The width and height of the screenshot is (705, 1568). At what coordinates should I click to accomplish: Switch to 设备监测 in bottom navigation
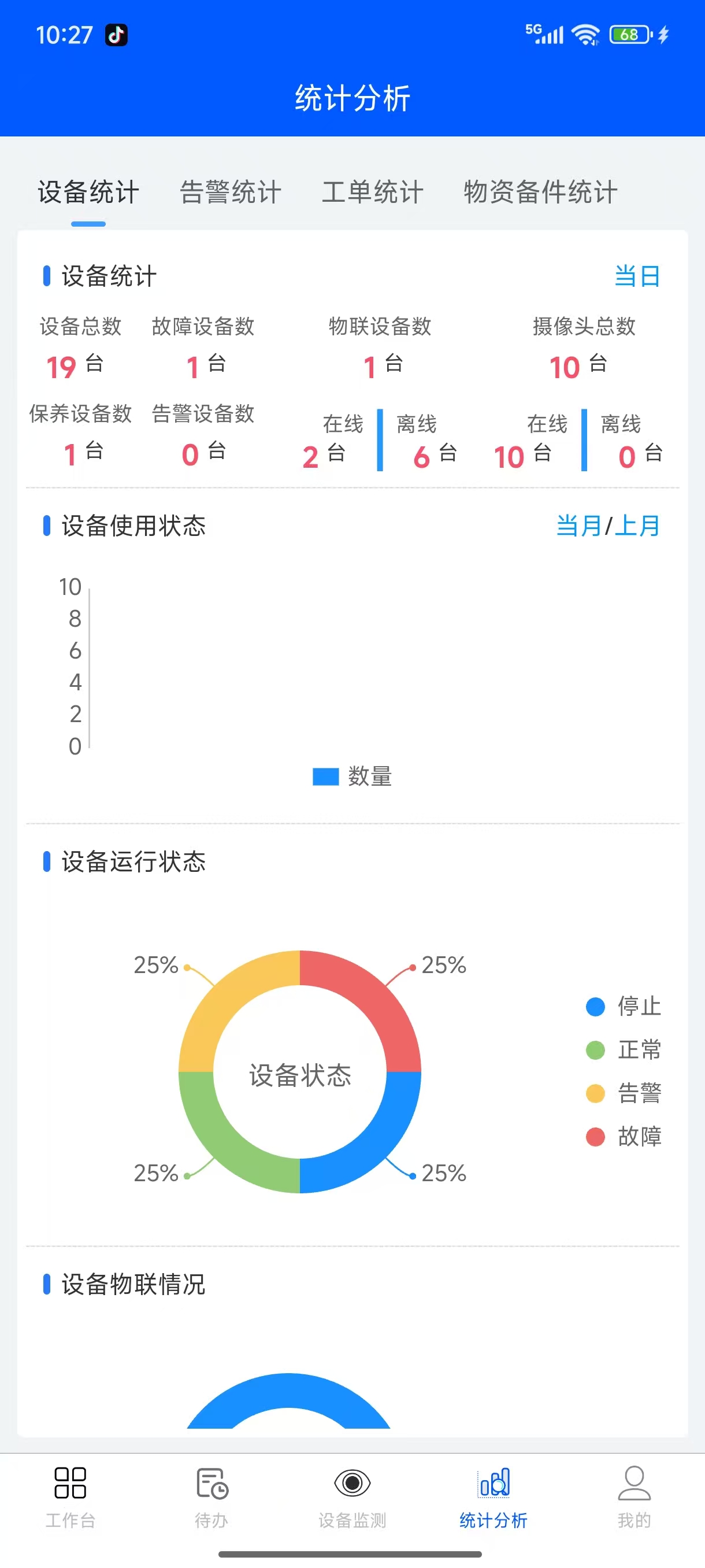(352, 1496)
